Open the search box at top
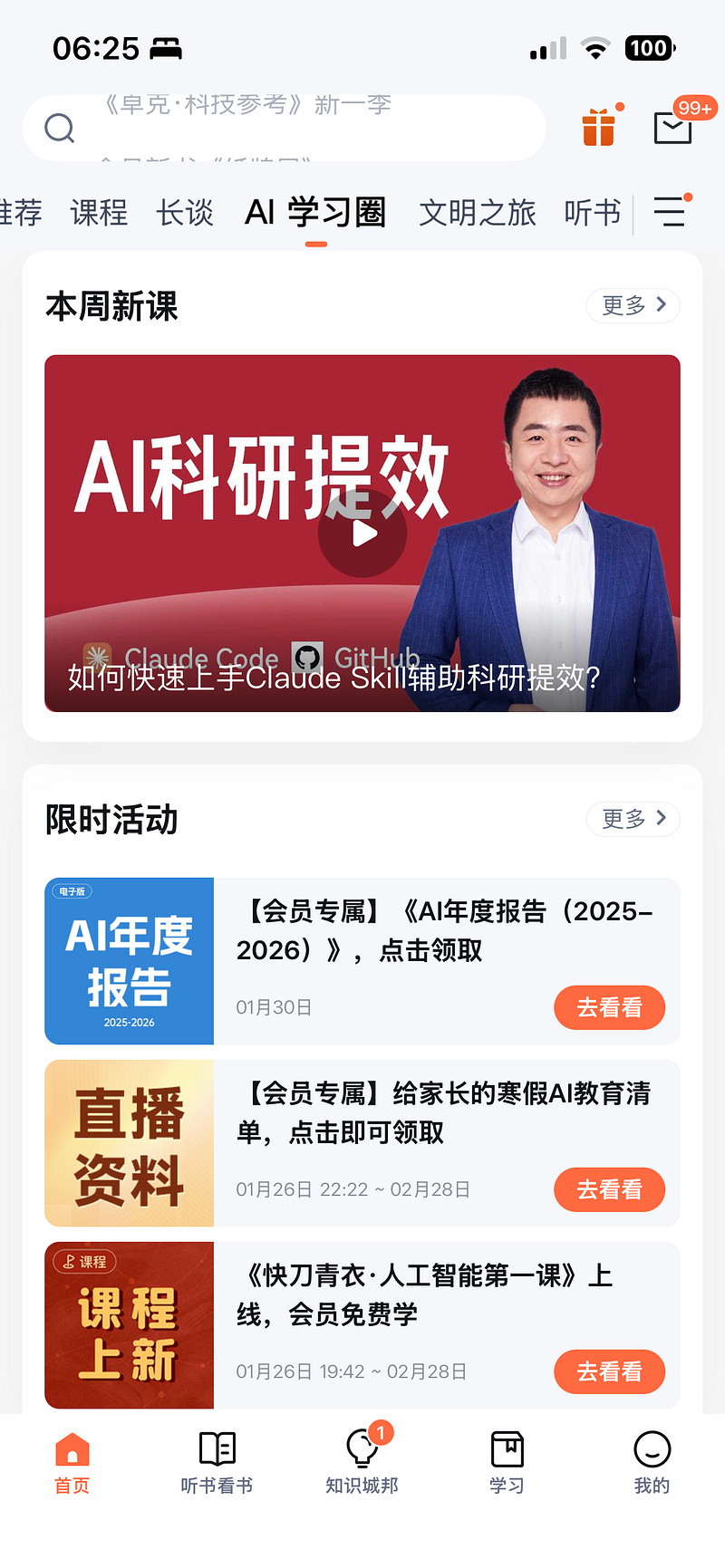Image resolution: width=725 pixels, height=1568 pixels. click(283, 128)
